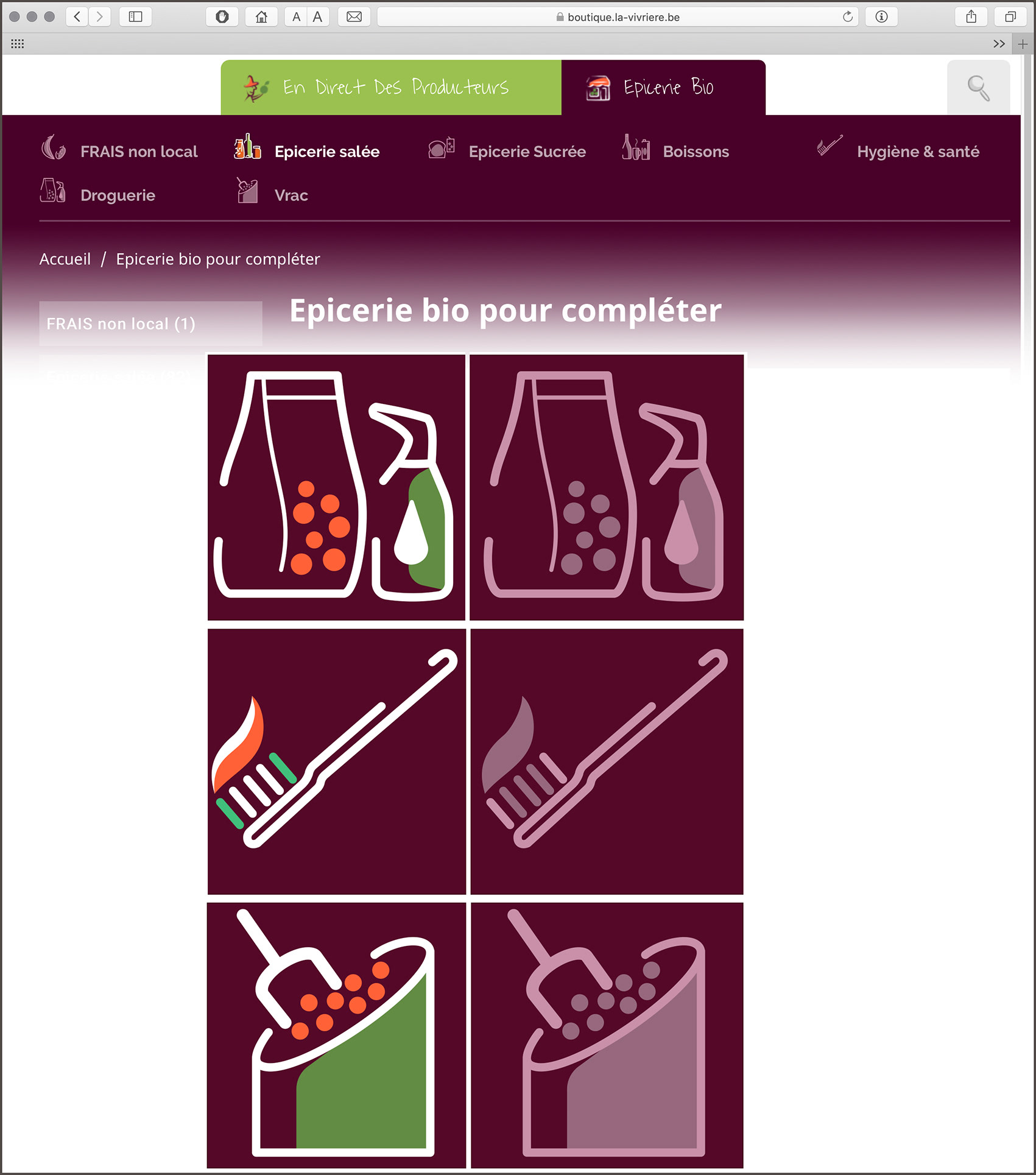Screen dimensions: 1036x1175
Task: Tap the Accueil breadcrumb link
Action: click(65, 259)
